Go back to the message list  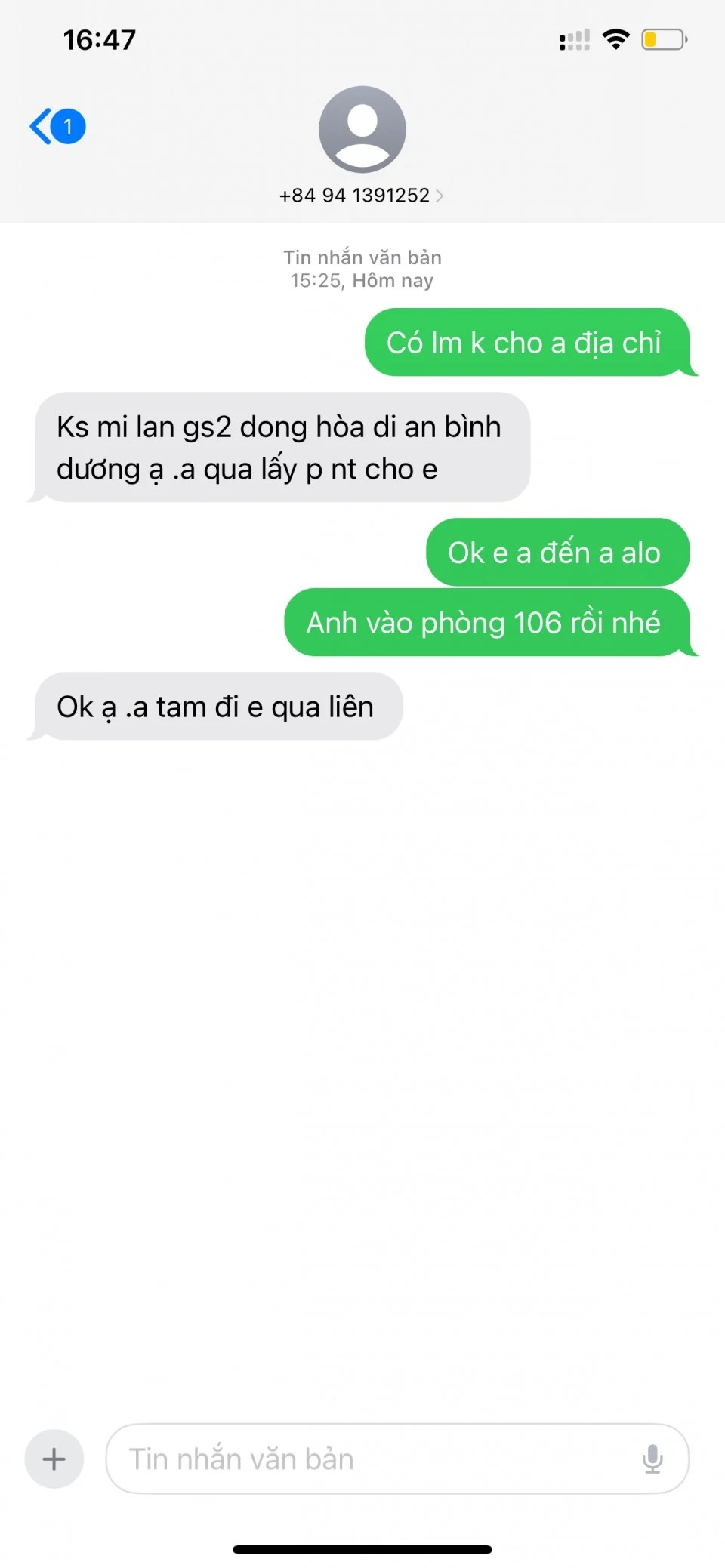(x=56, y=126)
